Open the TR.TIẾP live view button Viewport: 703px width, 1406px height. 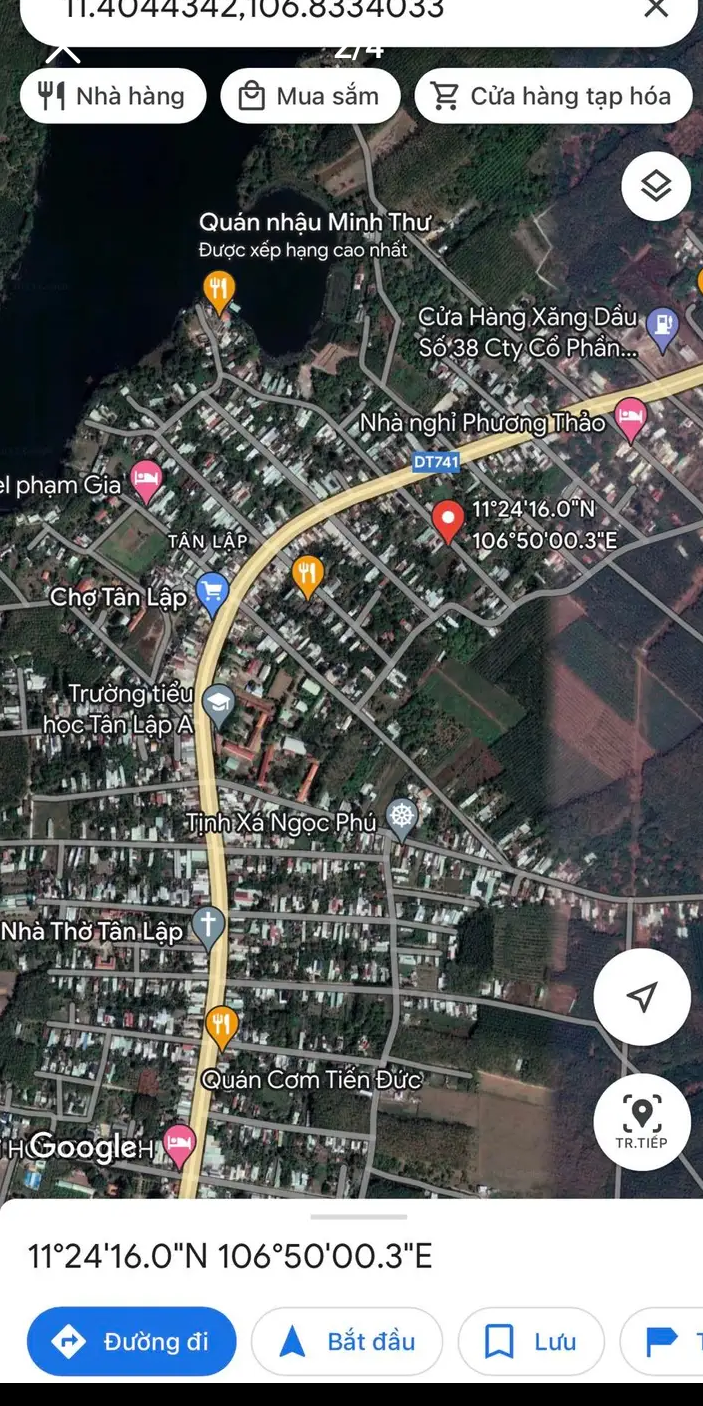[641, 1122]
